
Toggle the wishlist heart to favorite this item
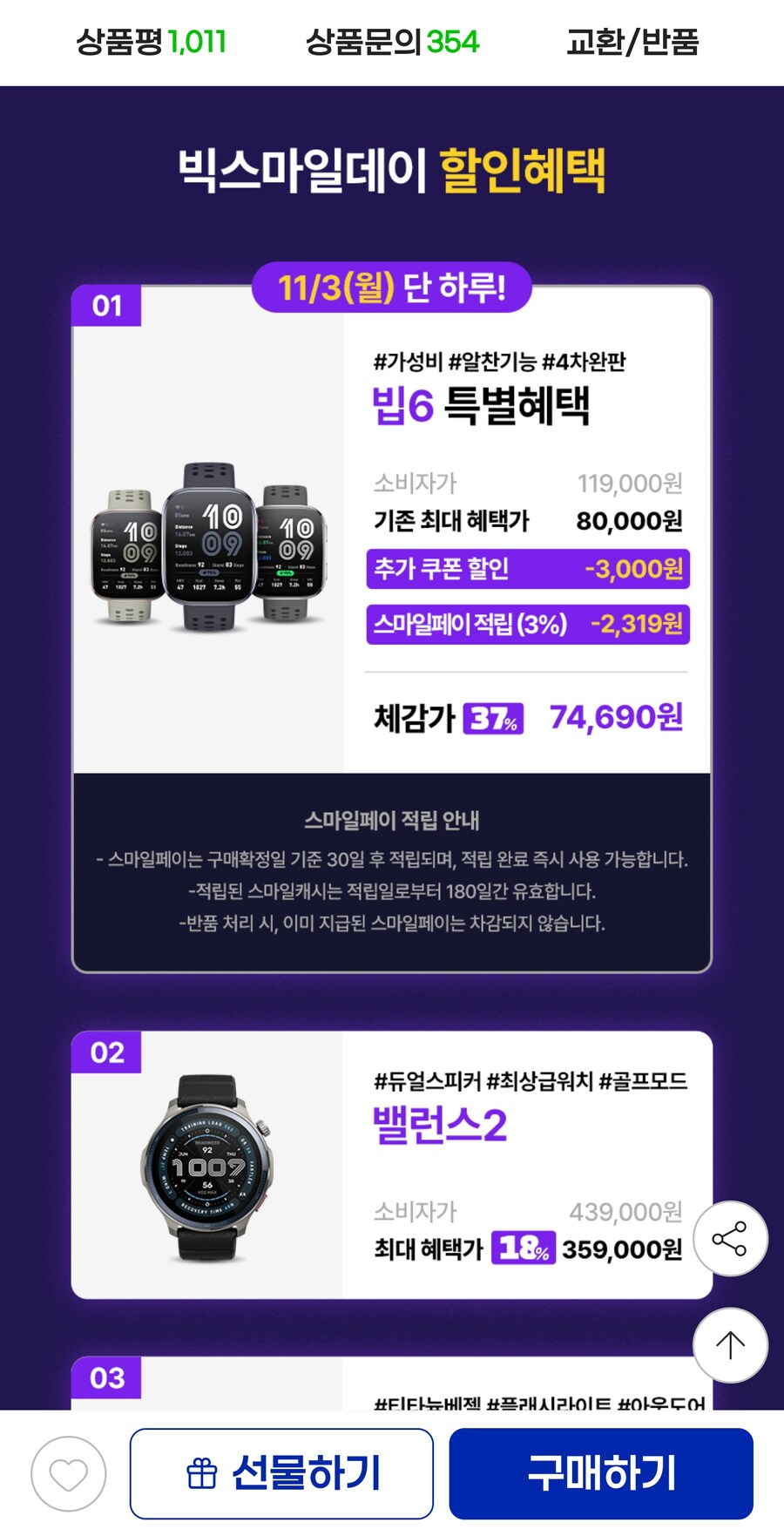tap(68, 1471)
